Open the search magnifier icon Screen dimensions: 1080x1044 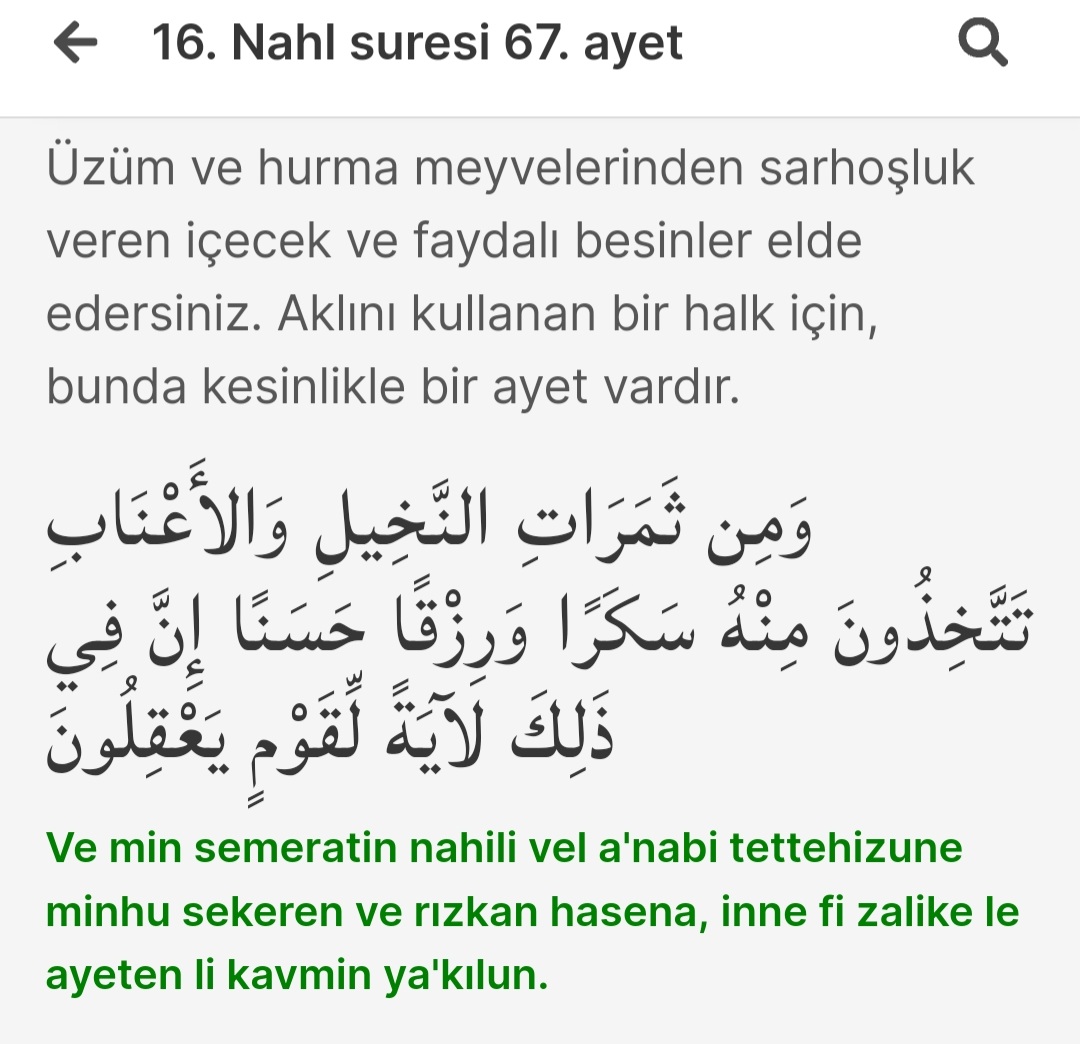pyautogui.click(x=983, y=44)
